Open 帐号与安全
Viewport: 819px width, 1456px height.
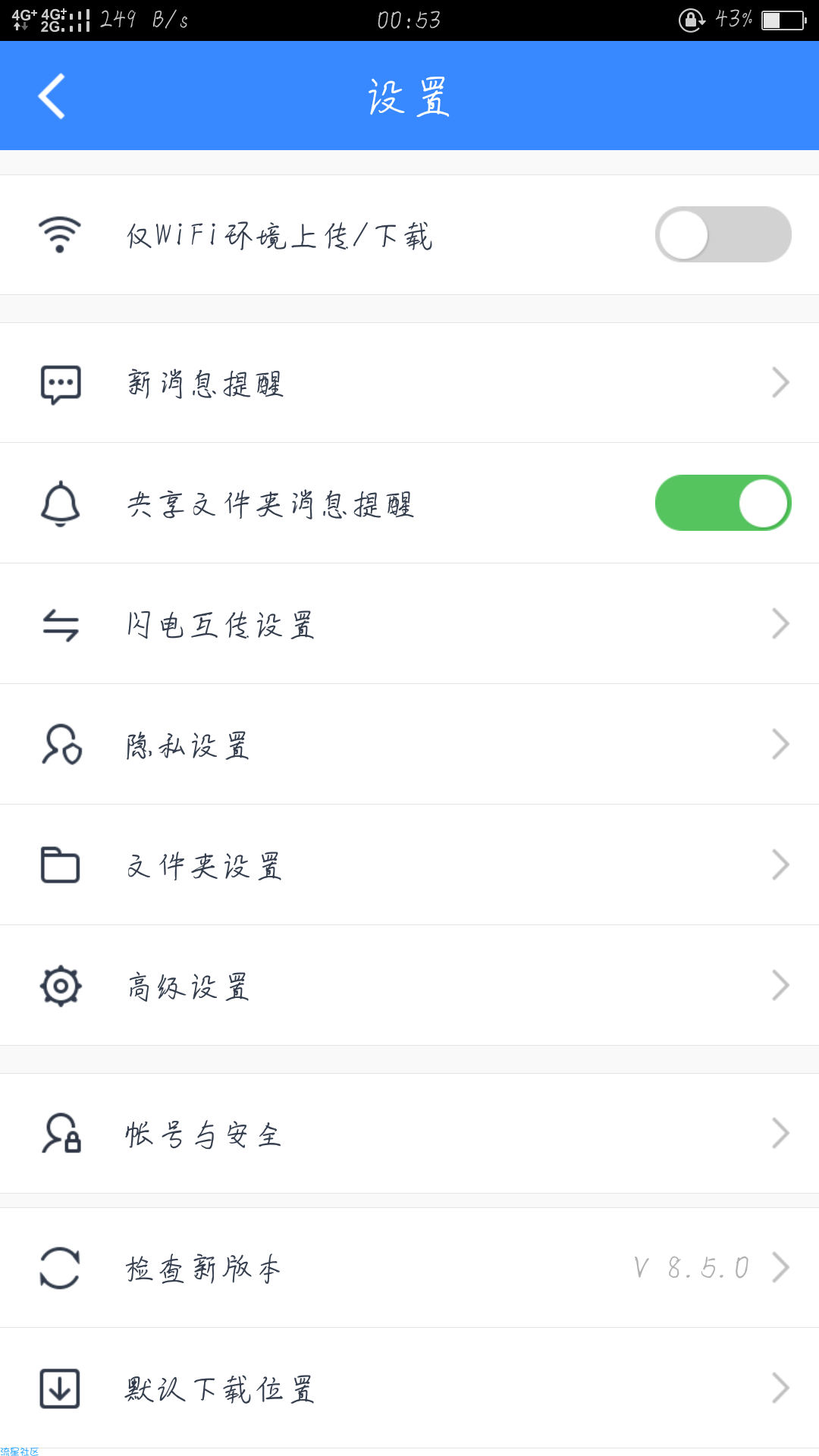409,1134
